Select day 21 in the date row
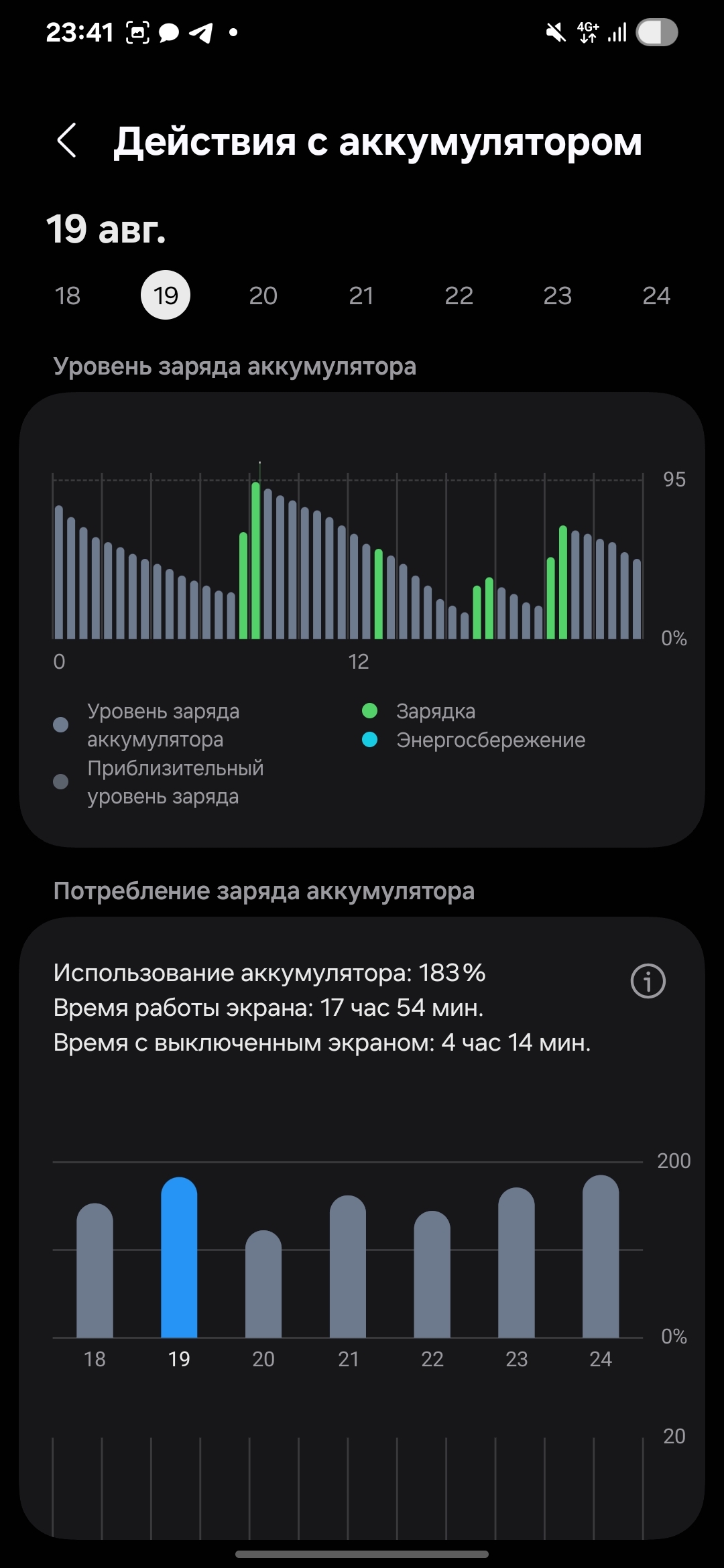The height and width of the screenshot is (1568, 724). tap(361, 296)
